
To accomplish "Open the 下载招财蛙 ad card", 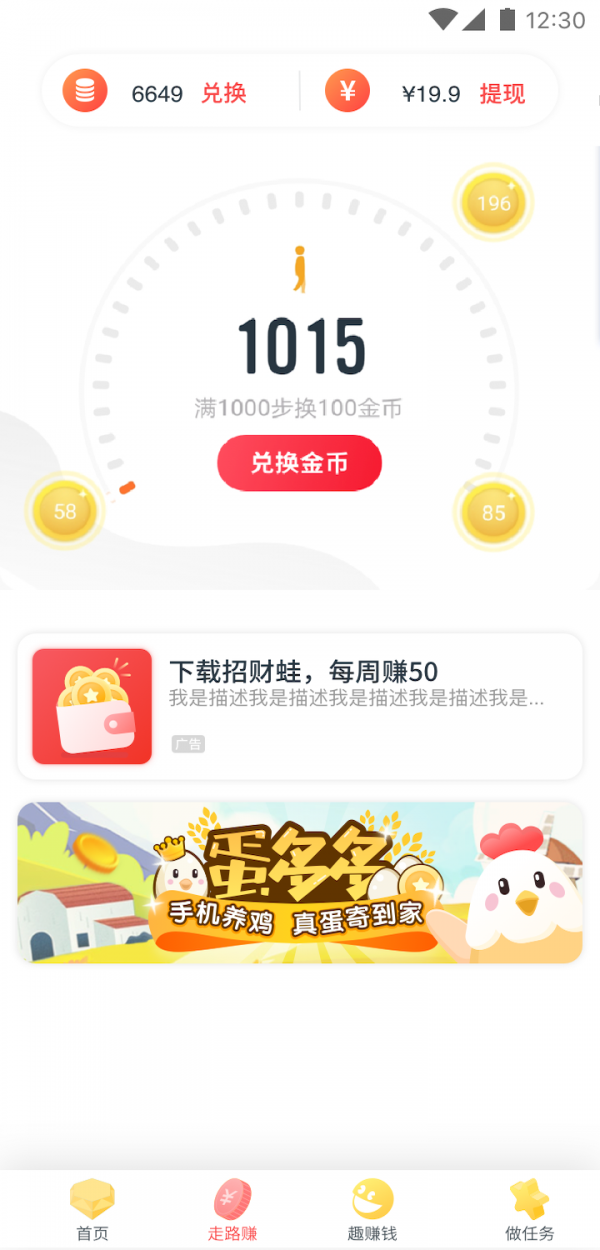I will pos(299,706).
